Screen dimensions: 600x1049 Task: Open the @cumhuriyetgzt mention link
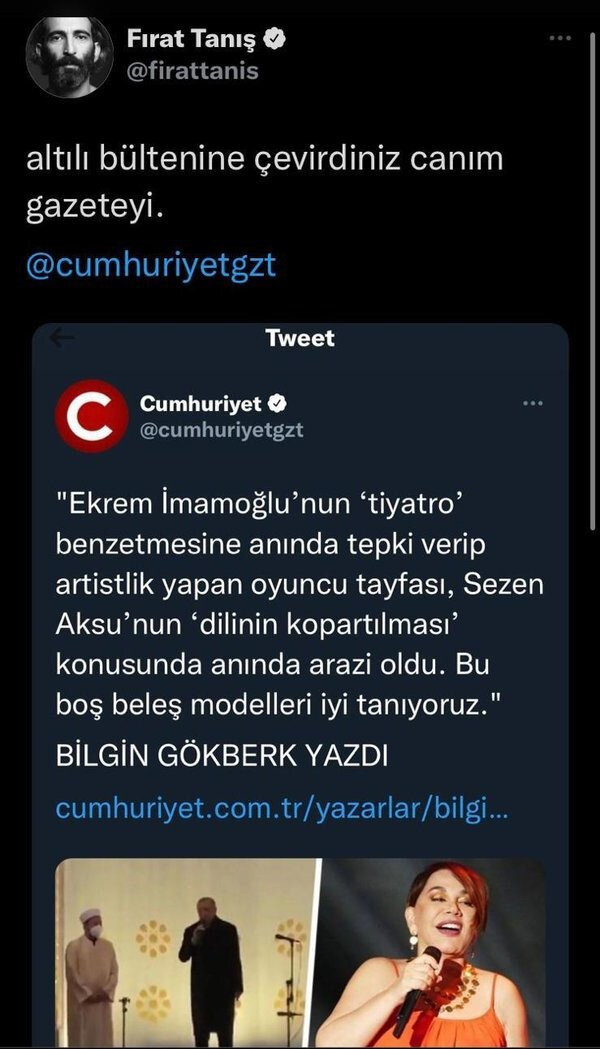[x=150, y=267]
